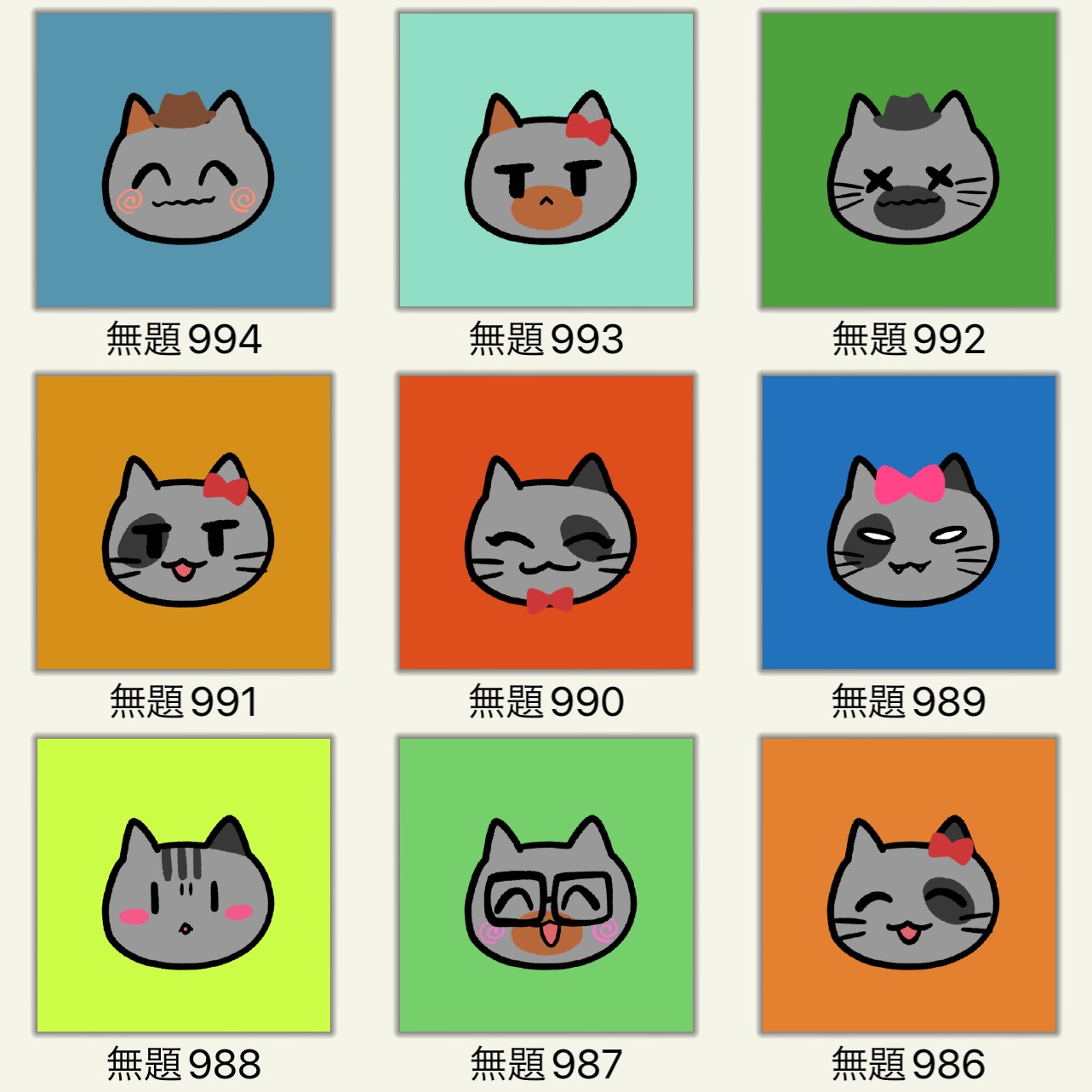Select artwork 無題 992 on green background

909,160
